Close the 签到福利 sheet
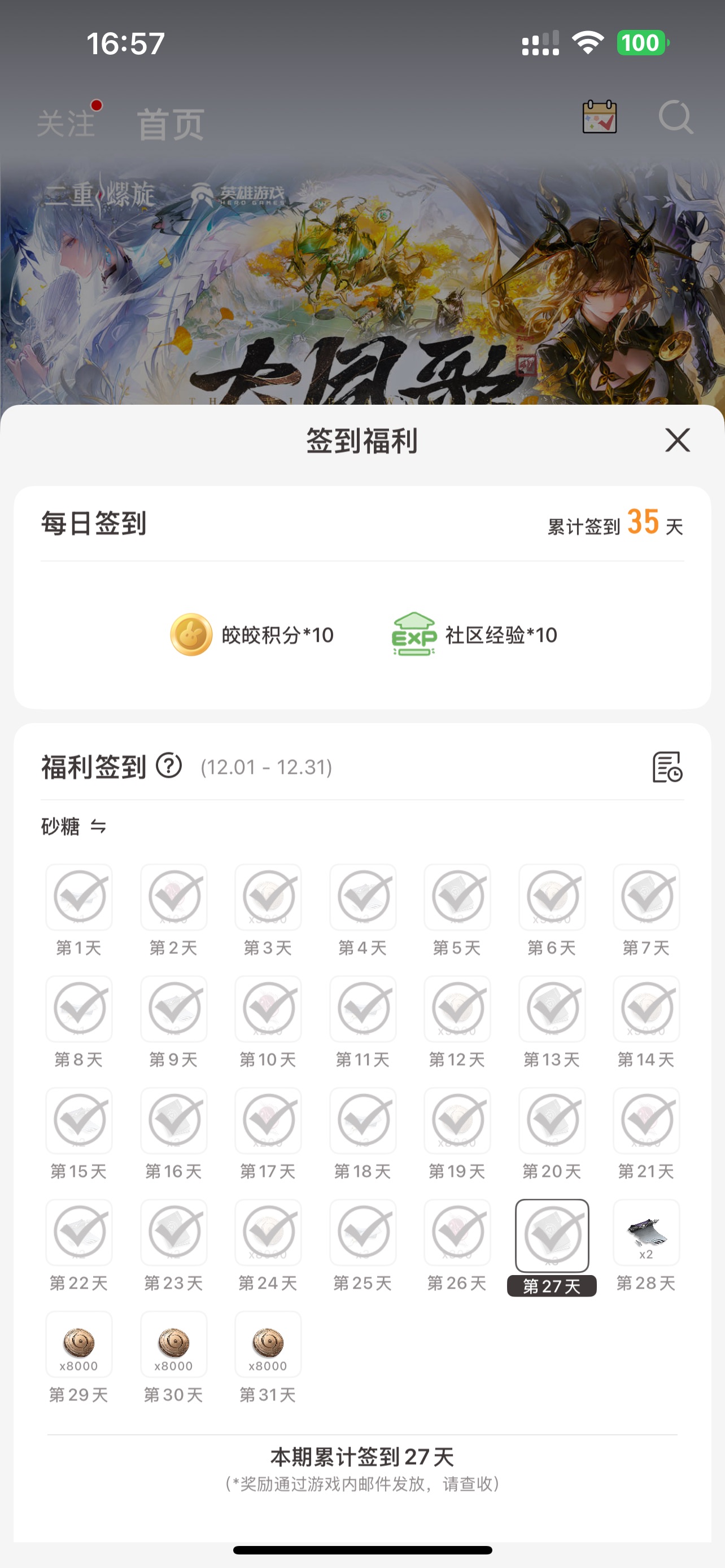725x1568 pixels. (677, 440)
